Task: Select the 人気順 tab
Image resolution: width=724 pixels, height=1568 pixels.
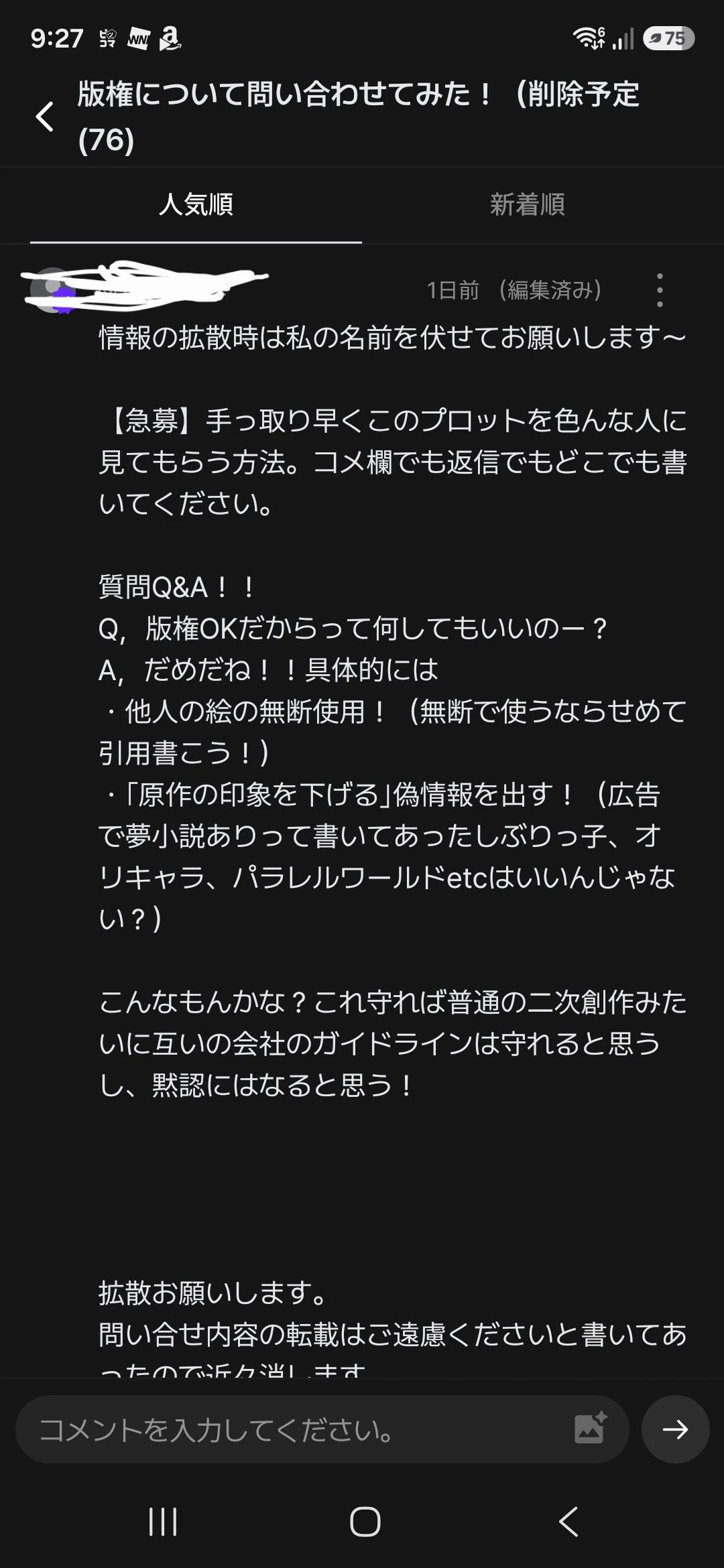Action: click(x=196, y=204)
